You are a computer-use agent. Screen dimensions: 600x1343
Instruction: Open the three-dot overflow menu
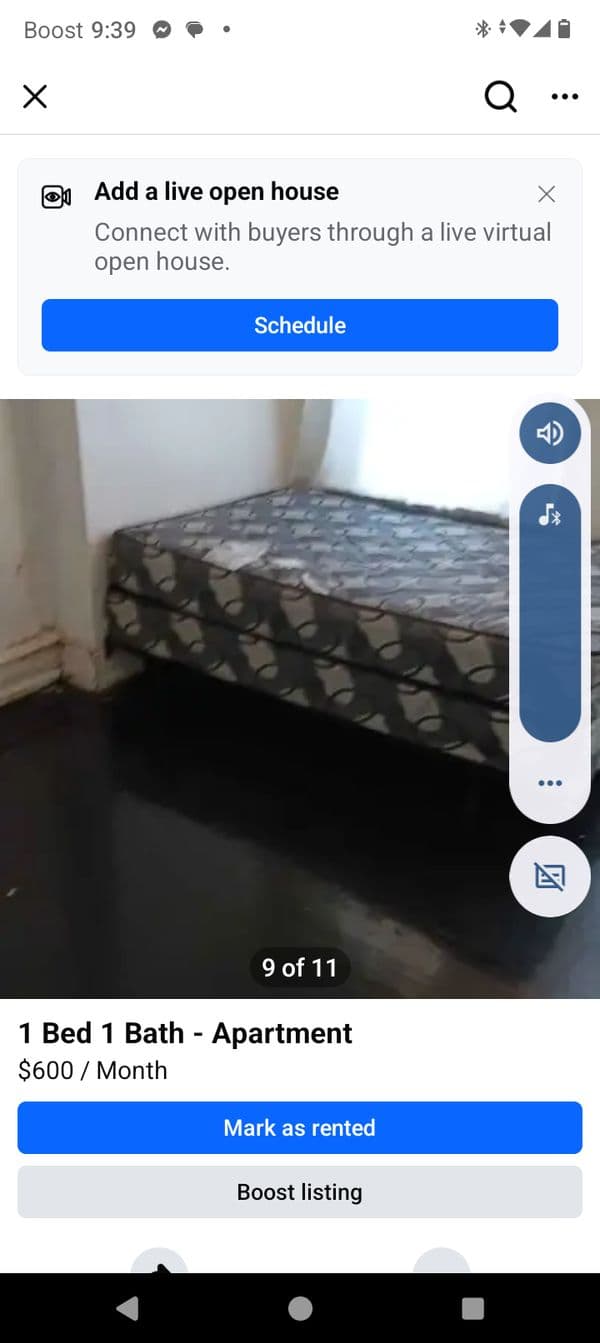564,97
